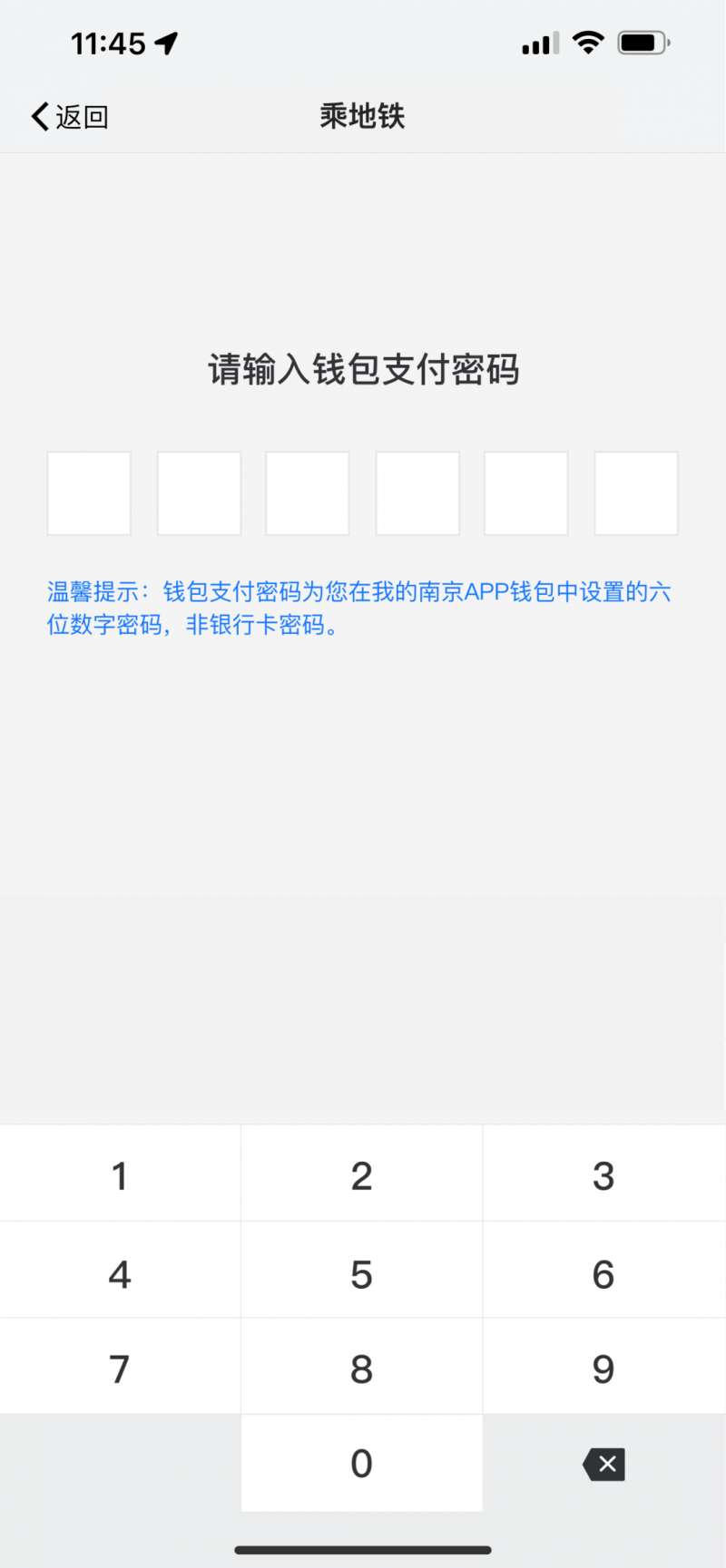Hit the 5 key on the keypad

click(x=361, y=1273)
